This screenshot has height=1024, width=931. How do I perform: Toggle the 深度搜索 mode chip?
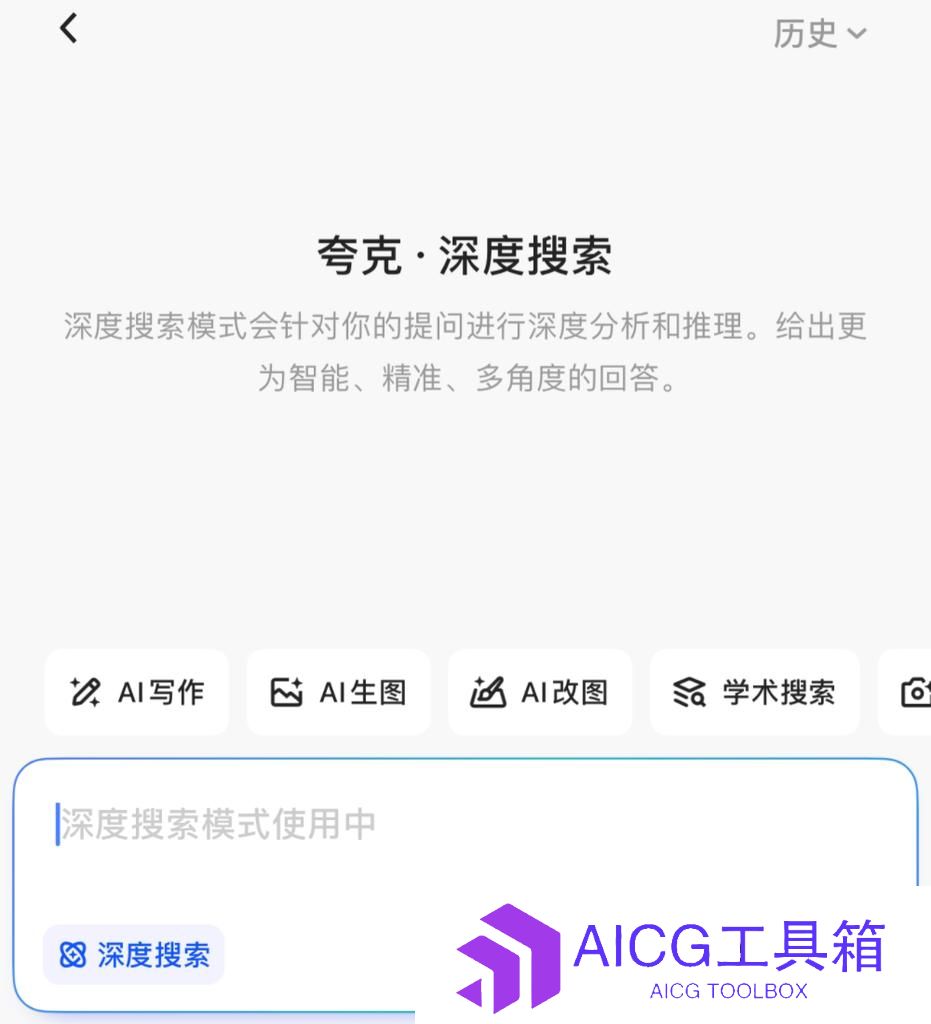click(134, 955)
